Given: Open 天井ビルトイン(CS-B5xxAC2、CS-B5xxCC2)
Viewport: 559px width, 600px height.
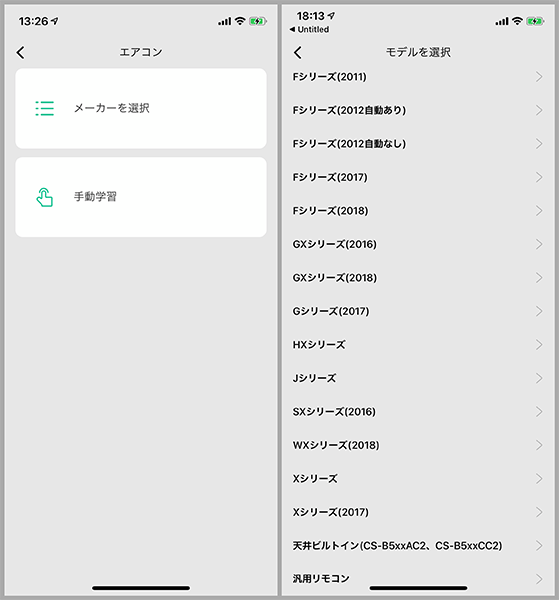Looking at the screenshot, I should 418,546.
